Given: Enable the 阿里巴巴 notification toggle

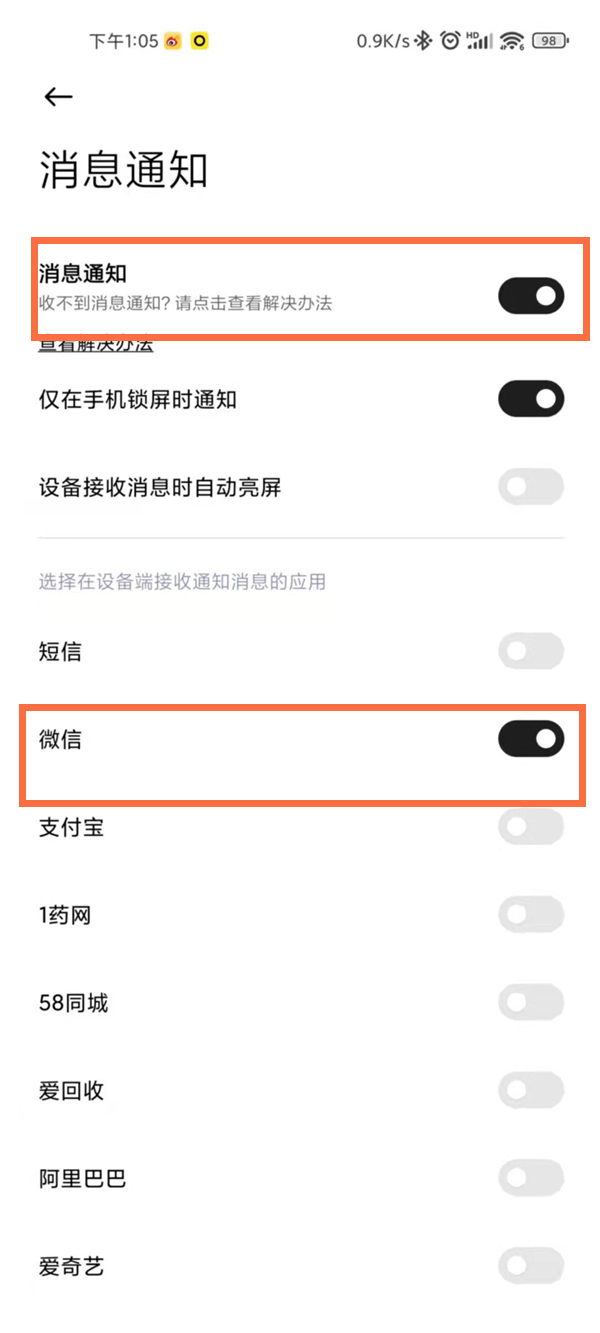Looking at the screenshot, I should tap(531, 1178).
